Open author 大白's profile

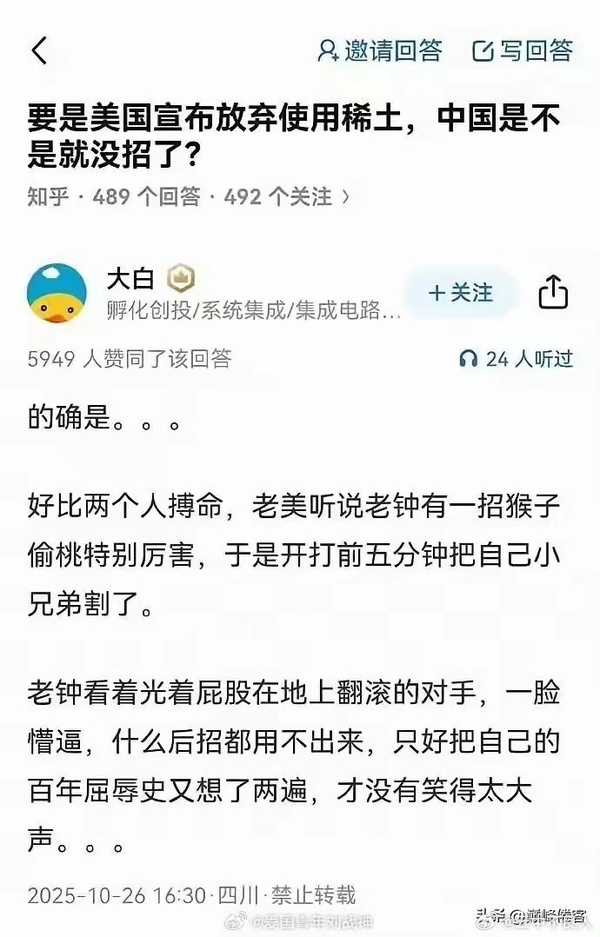[57, 294]
